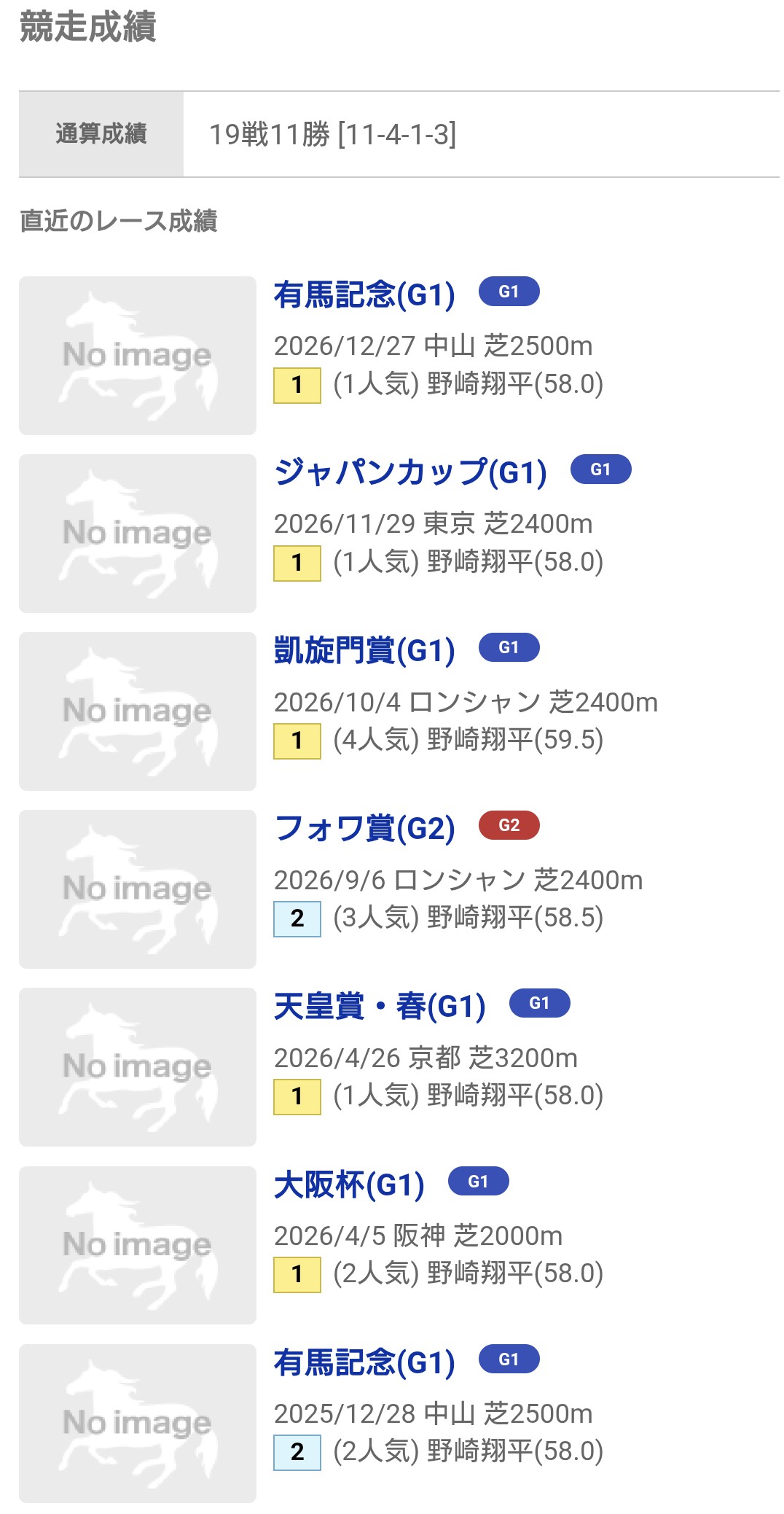Image resolution: width=784 pixels, height=1514 pixels.
Task: Open the 天皇賞・春(G1) race result
Action: point(380,1007)
